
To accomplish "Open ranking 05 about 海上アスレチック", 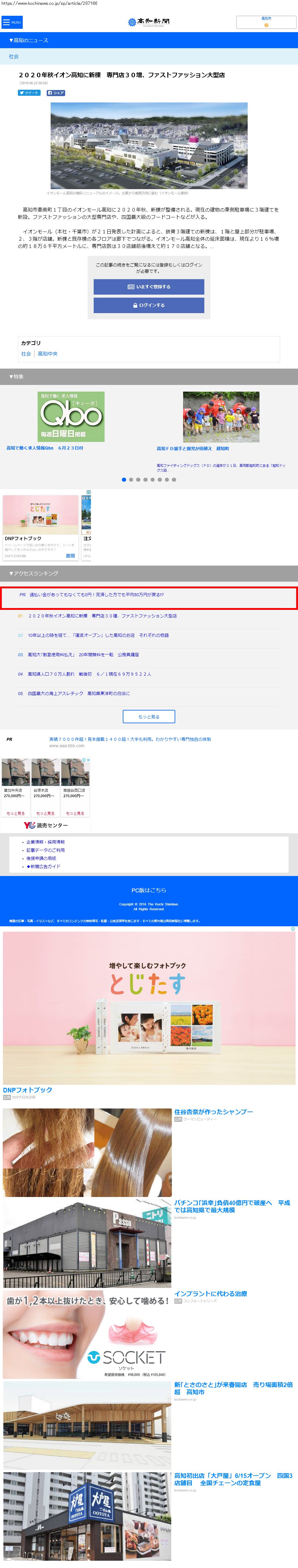I will (x=78, y=693).
